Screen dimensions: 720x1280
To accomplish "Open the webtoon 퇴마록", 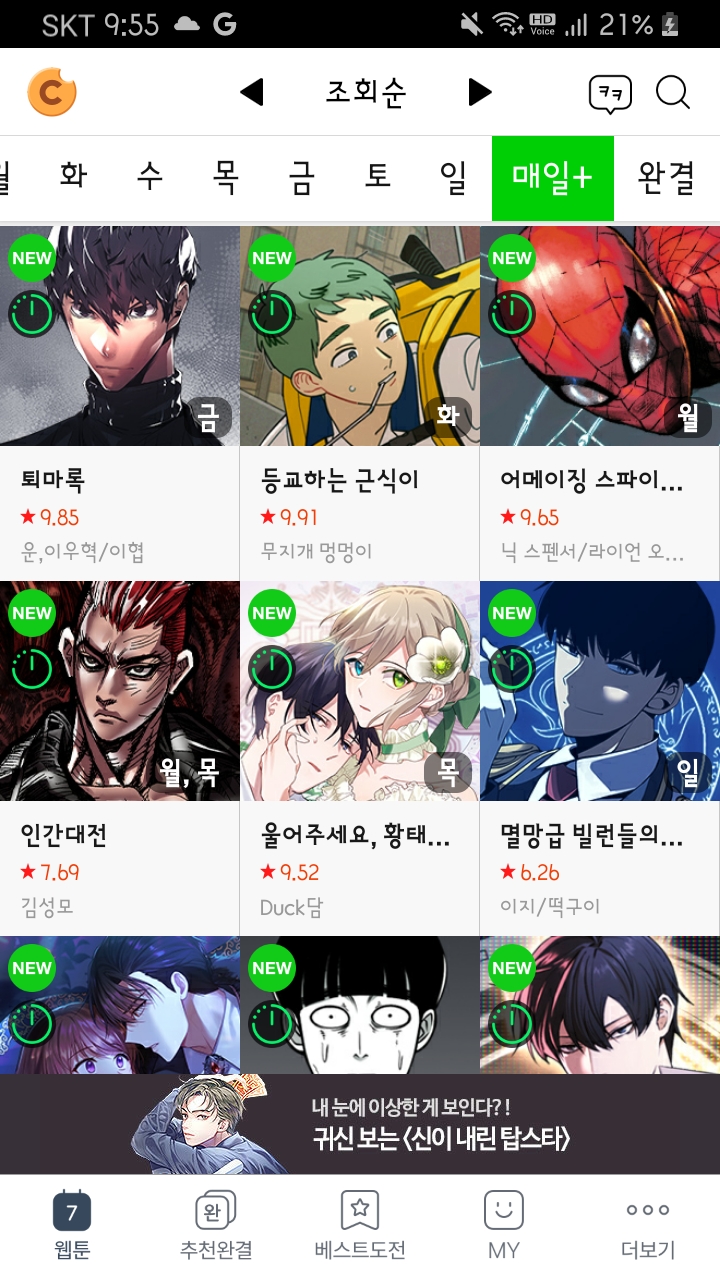I will click(x=120, y=402).
